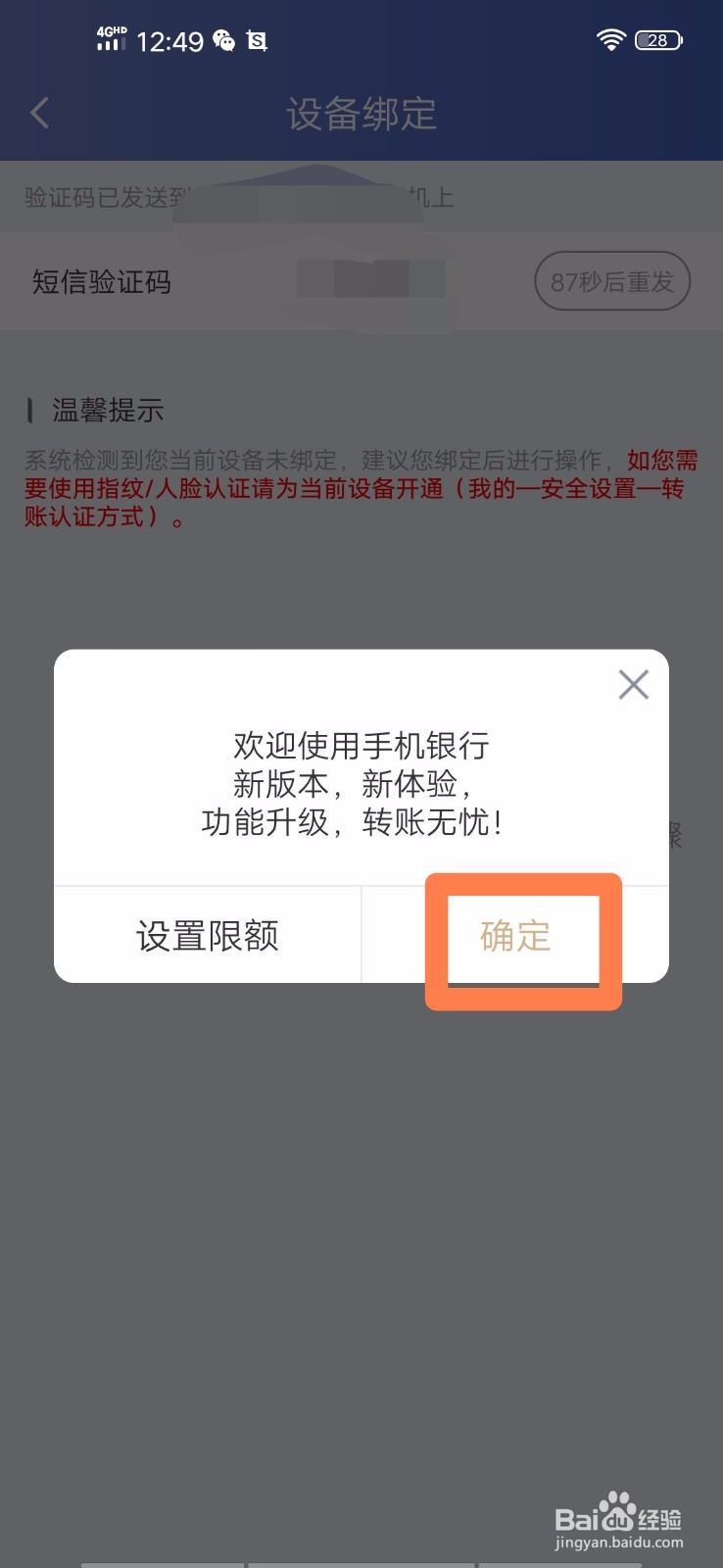Tap the battery level indicator showing 28
The width and height of the screenshot is (723, 1568).
(658, 40)
